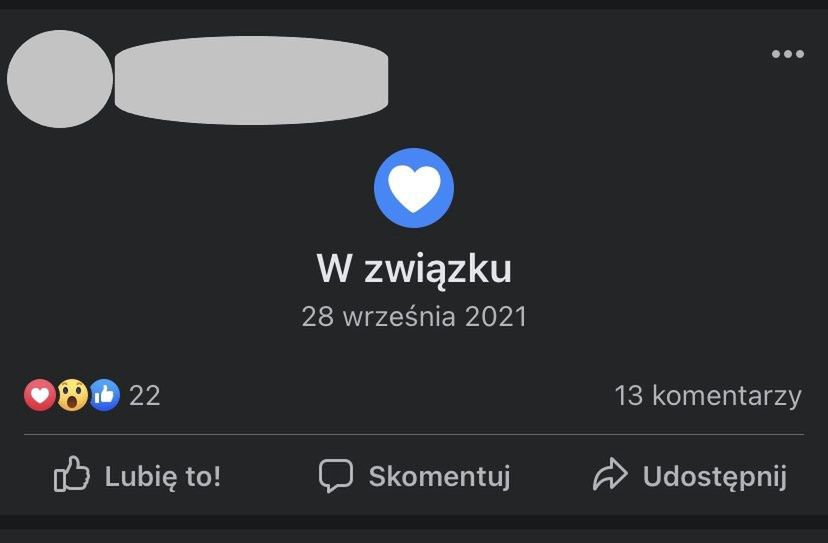Like the post with Lubię to!
828x543 pixels.
pos(137,476)
